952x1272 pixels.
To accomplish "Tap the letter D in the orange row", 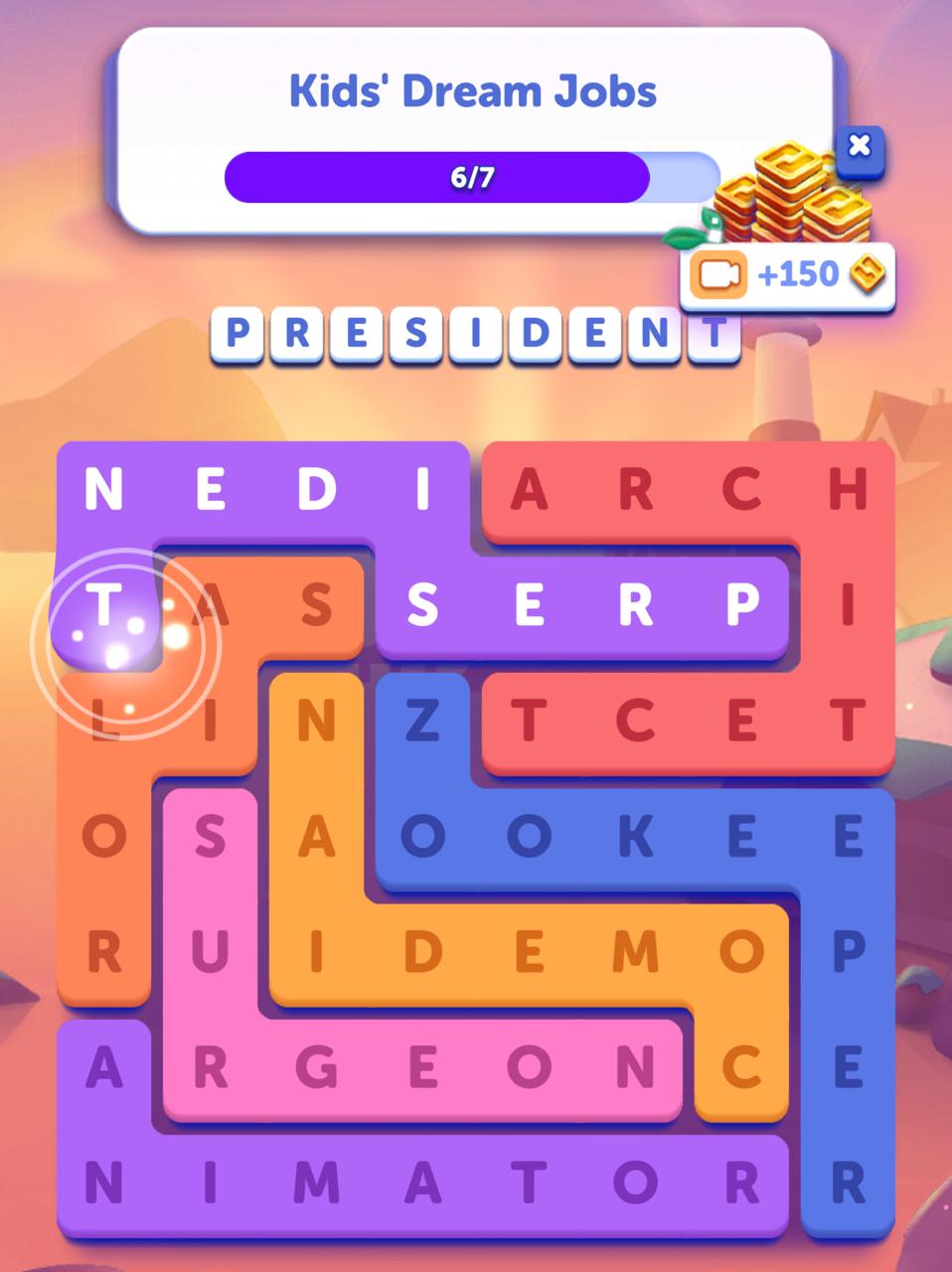I will pos(422,952).
